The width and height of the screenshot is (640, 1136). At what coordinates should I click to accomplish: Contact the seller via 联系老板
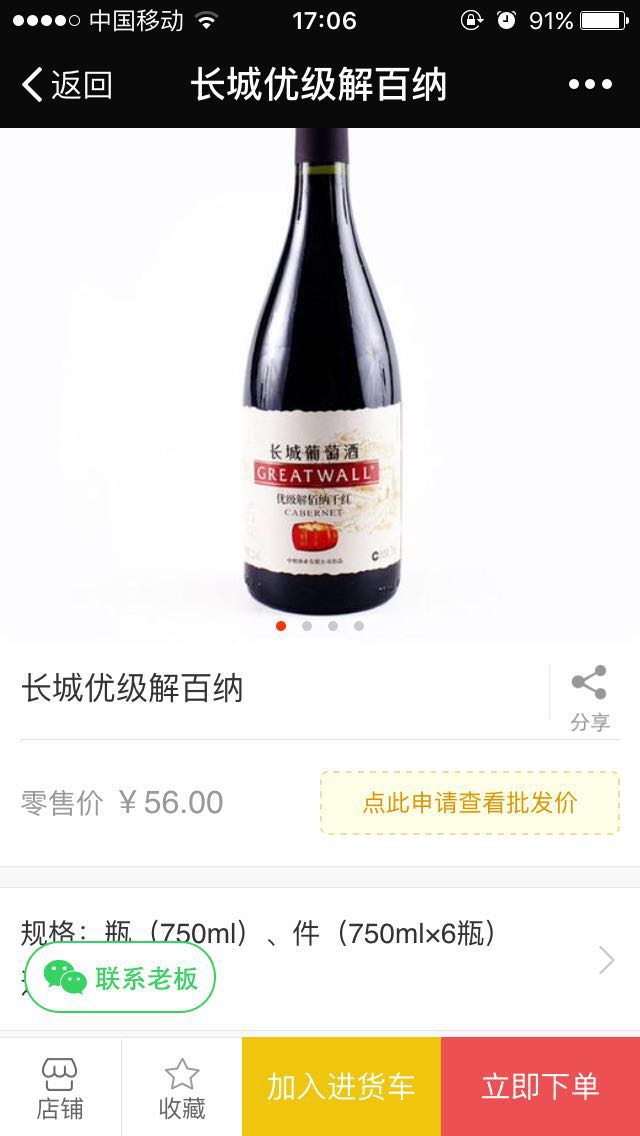pos(121,978)
